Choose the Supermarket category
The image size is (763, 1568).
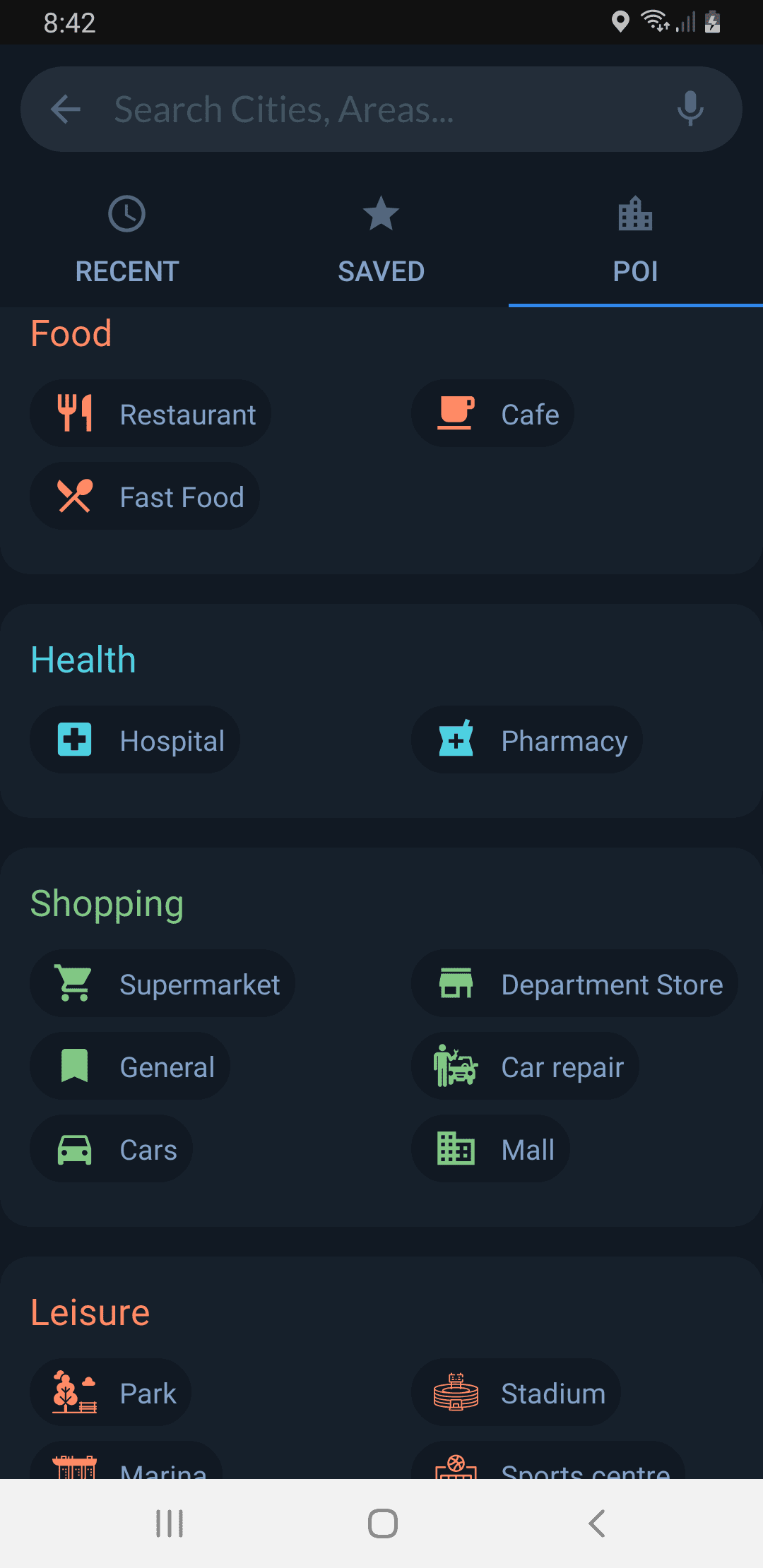(162, 984)
